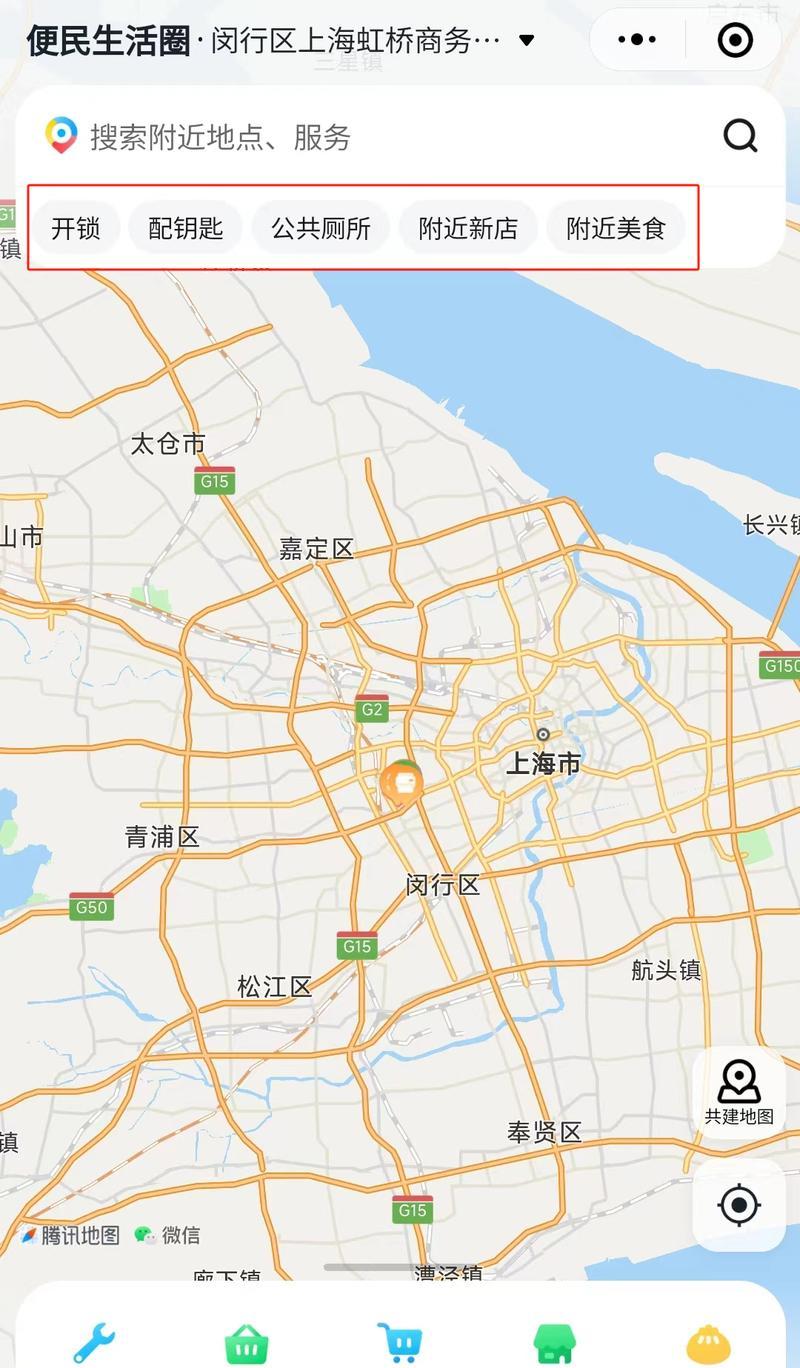Open the yellow steamed bun food category
800x1368 pixels.
coord(708,1343)
